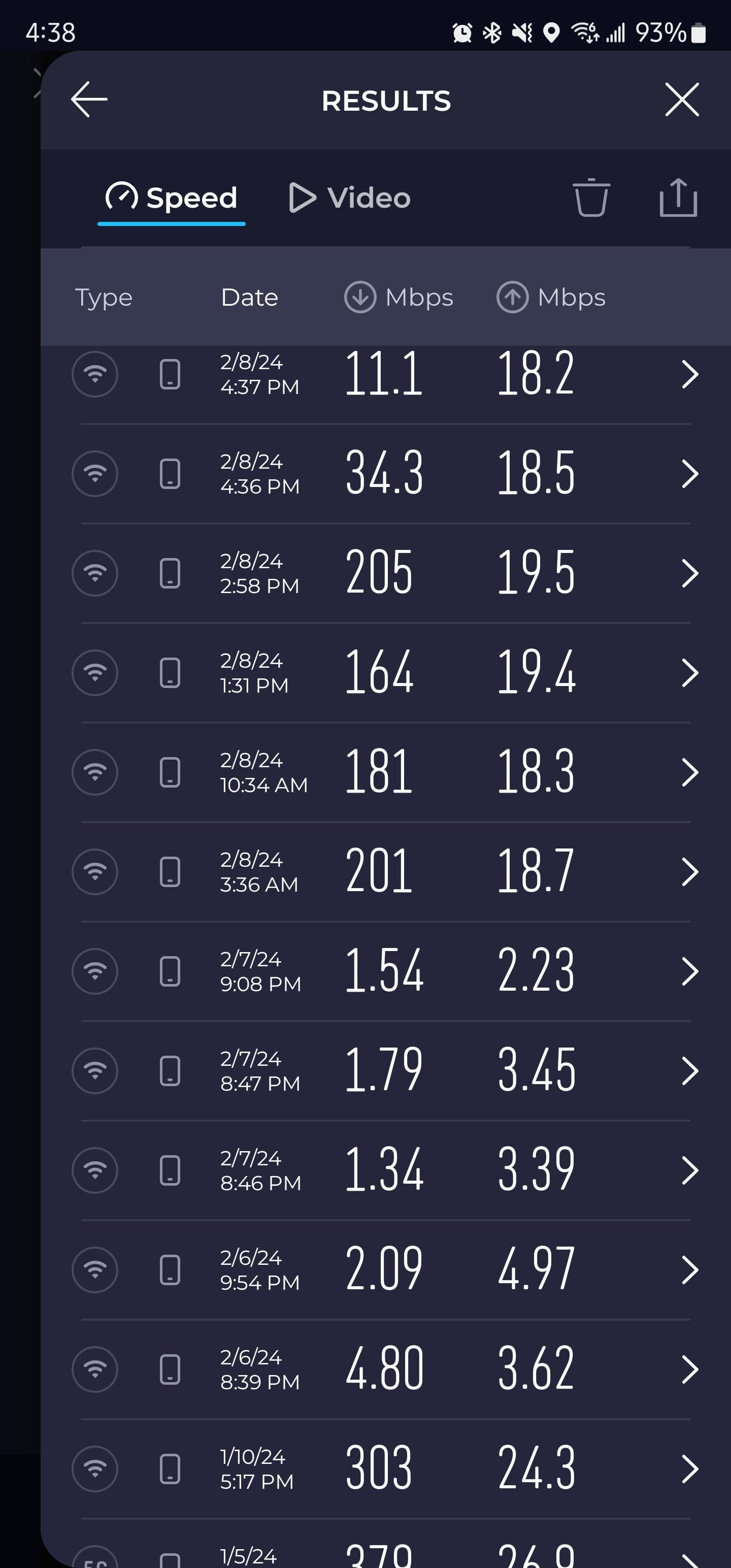View the 2/6/24 8:39 PM test
The height and width of the screenshot is (1568, 731).
385,1369
